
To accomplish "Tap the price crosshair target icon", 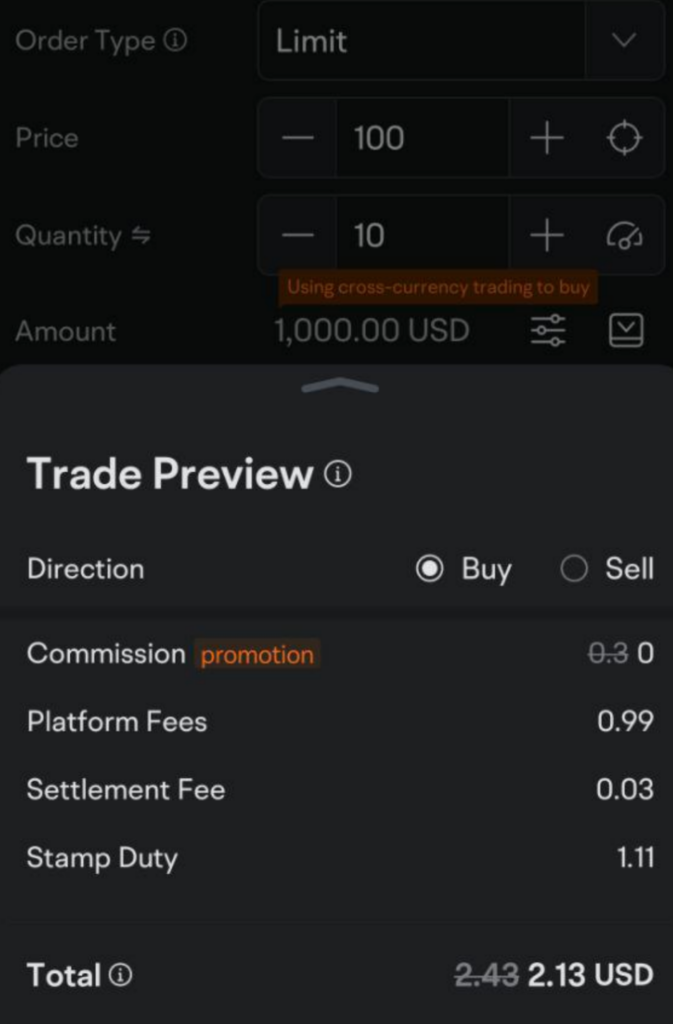I will pos(625,138).
